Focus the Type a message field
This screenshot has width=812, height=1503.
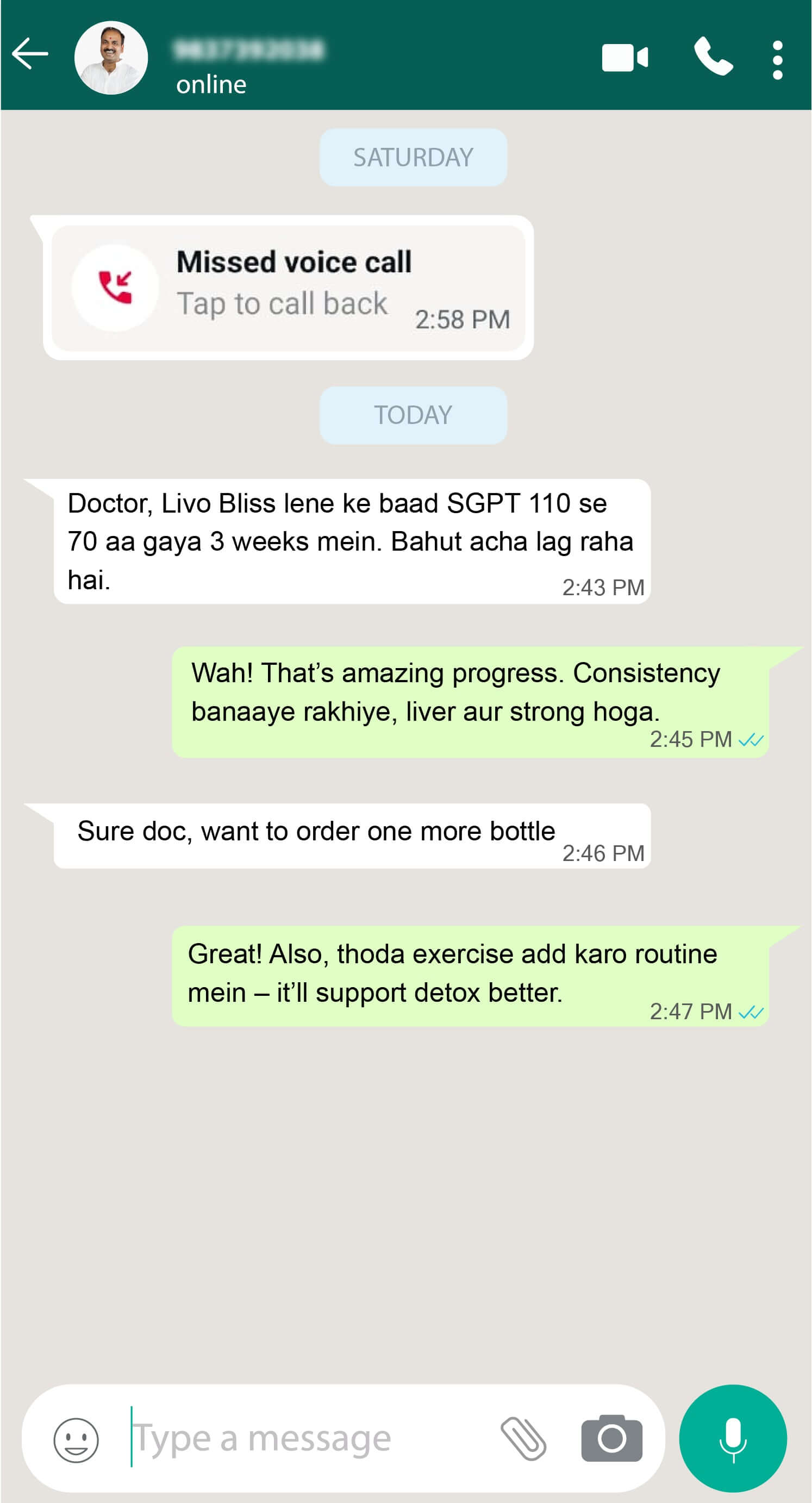point(309,1438)
